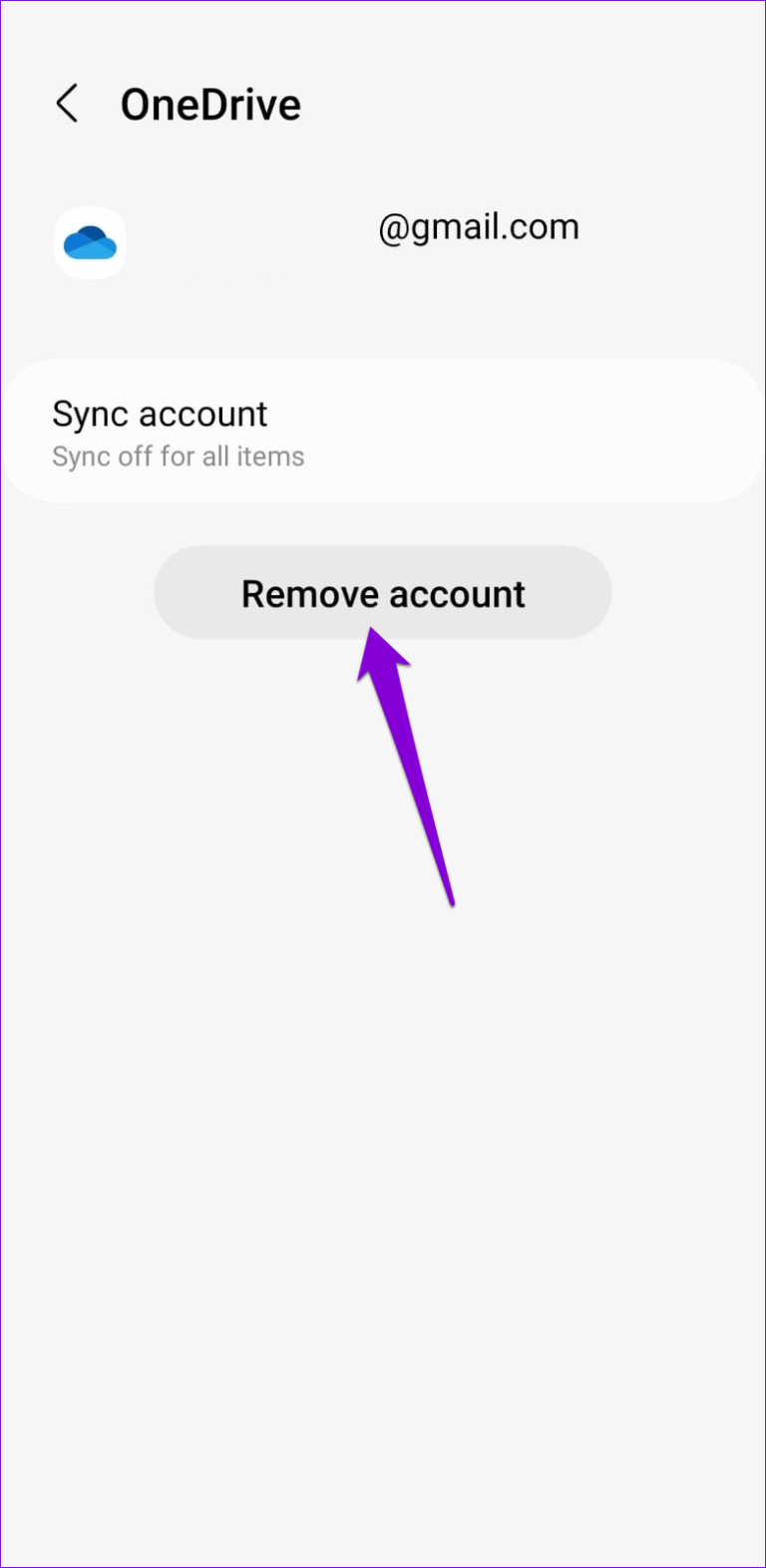
Task: Tap Remove account to unlink OneDrive
Action: click(x=383, y=592)
